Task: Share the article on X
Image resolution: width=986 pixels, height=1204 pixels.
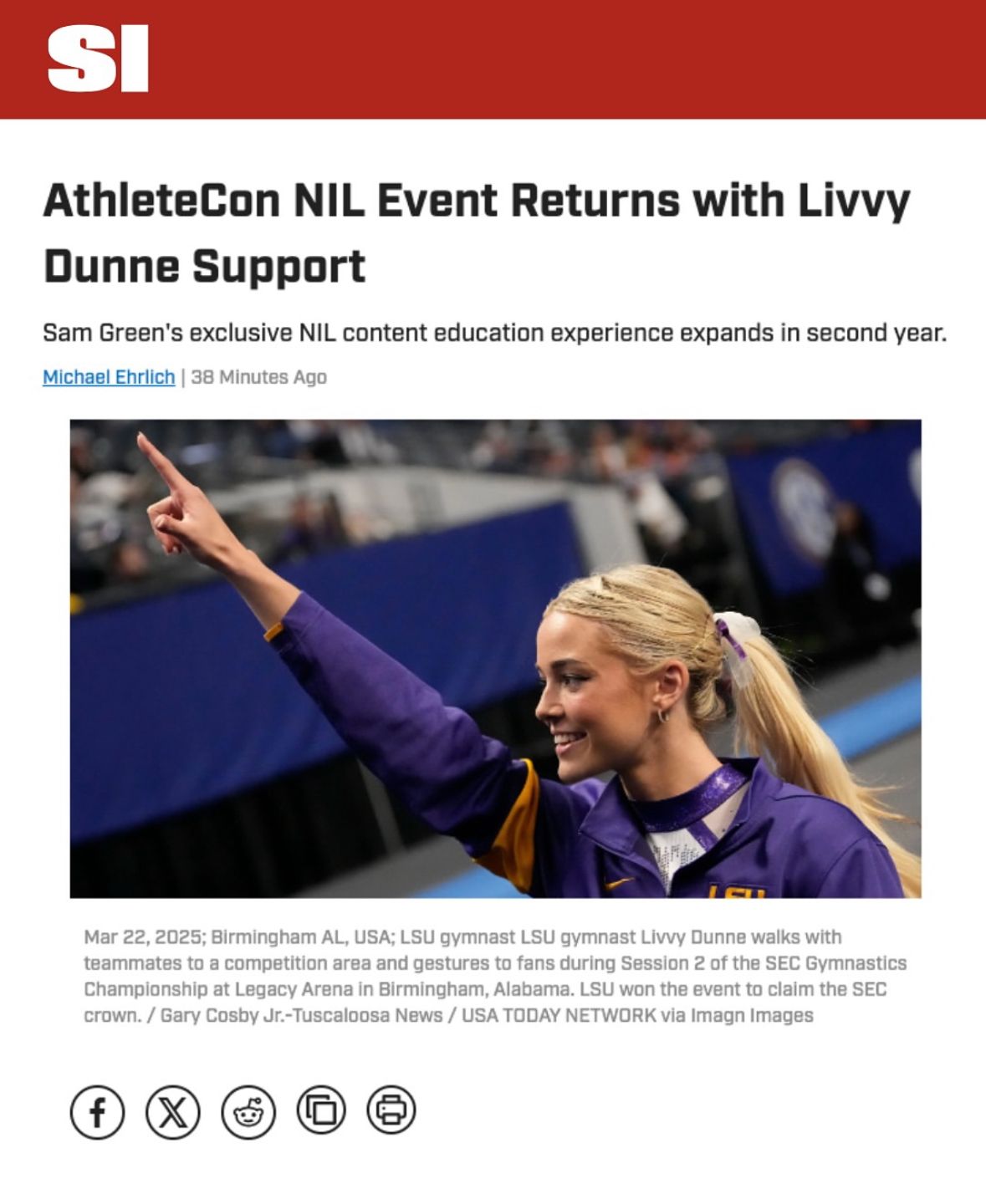Action: (172, 1111)
